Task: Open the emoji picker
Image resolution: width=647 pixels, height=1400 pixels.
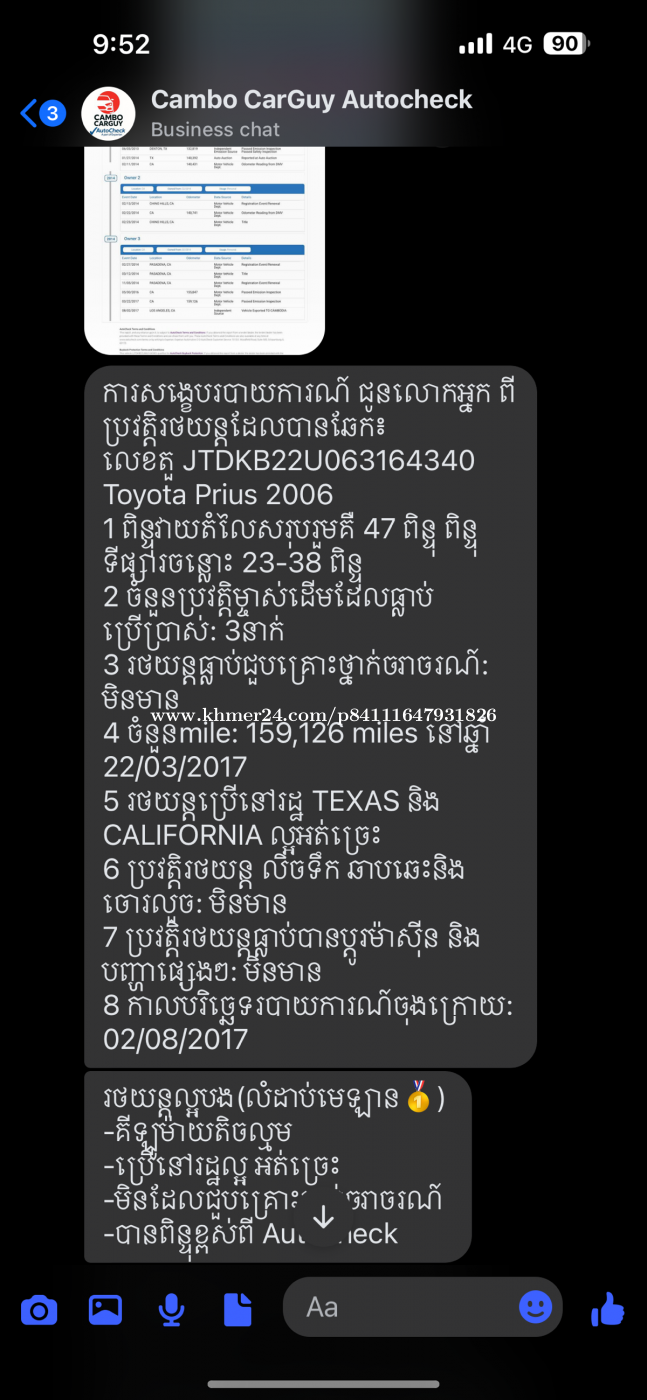Action: [x=535, y=1306]
